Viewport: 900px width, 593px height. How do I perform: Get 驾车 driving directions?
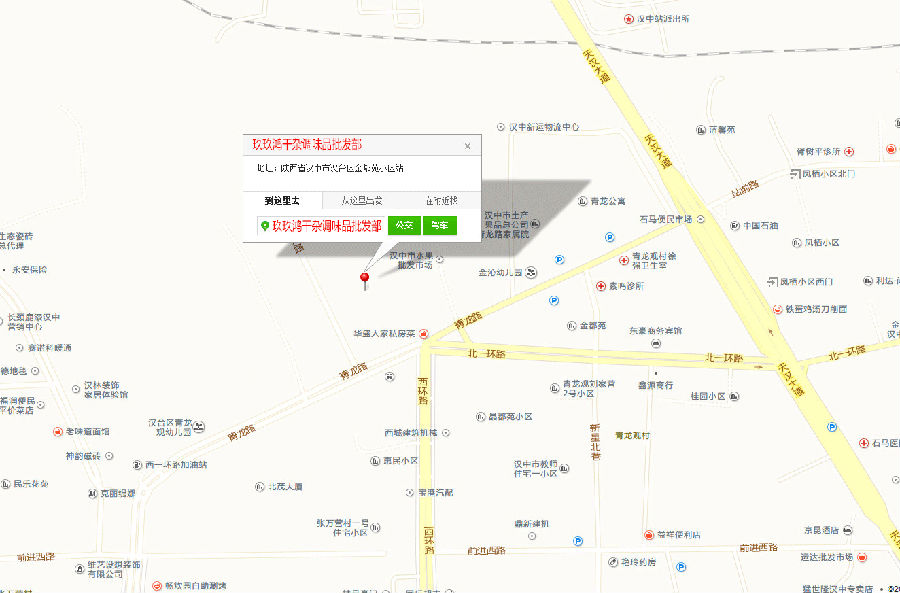[x=440, y=226]
